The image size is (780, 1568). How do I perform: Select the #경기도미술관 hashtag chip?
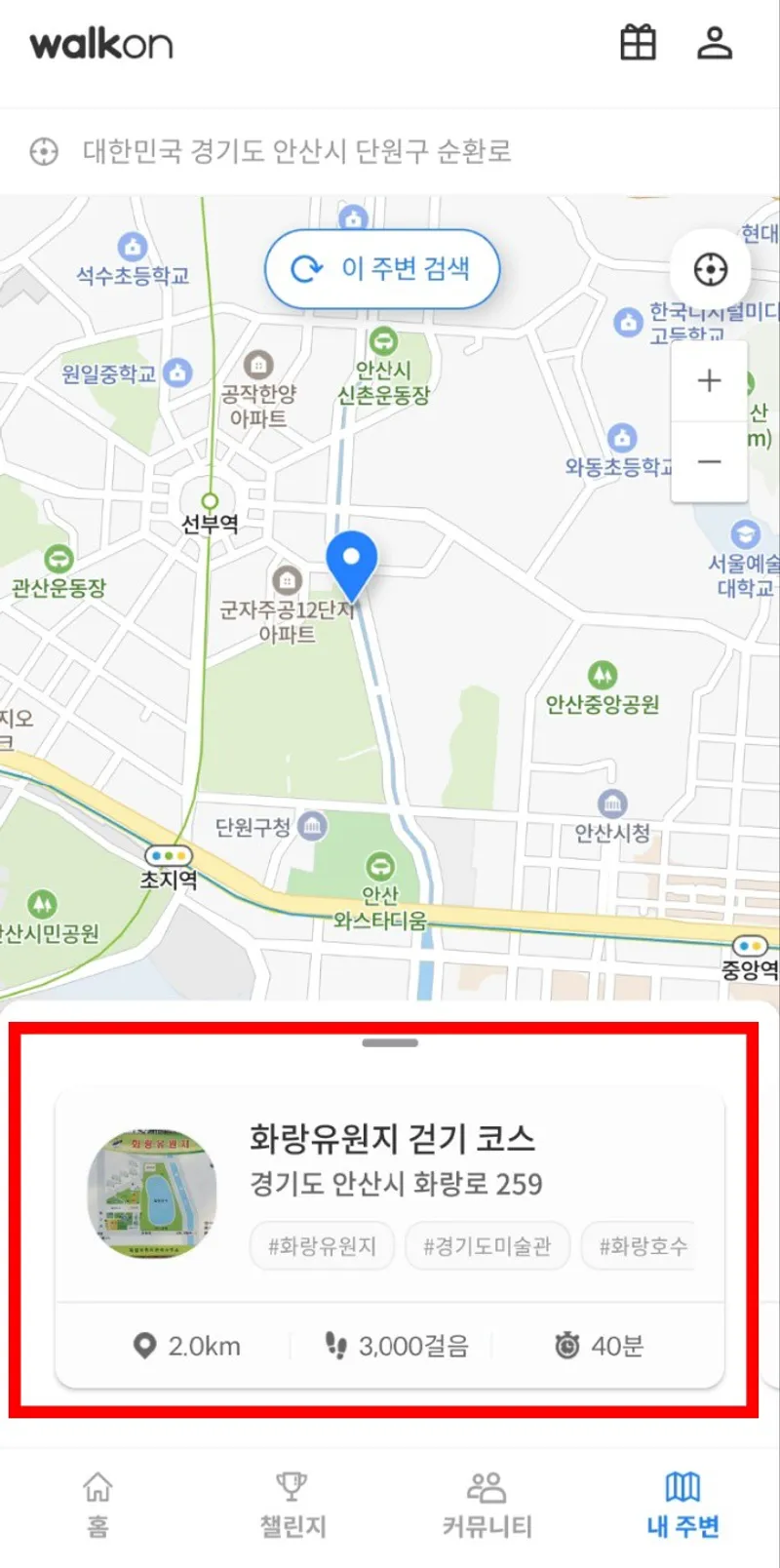[x=487, y=1245]
